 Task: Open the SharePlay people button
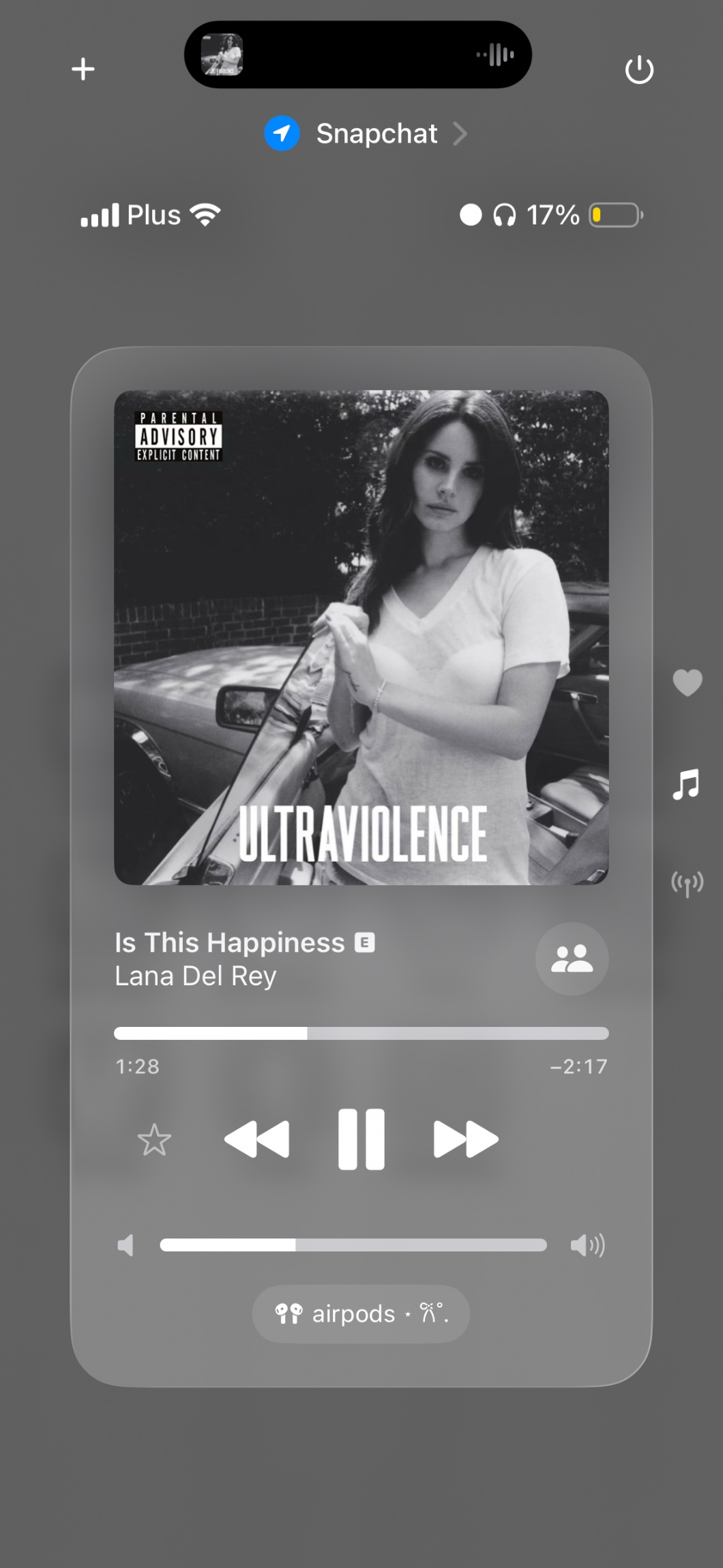coord(572,959)
